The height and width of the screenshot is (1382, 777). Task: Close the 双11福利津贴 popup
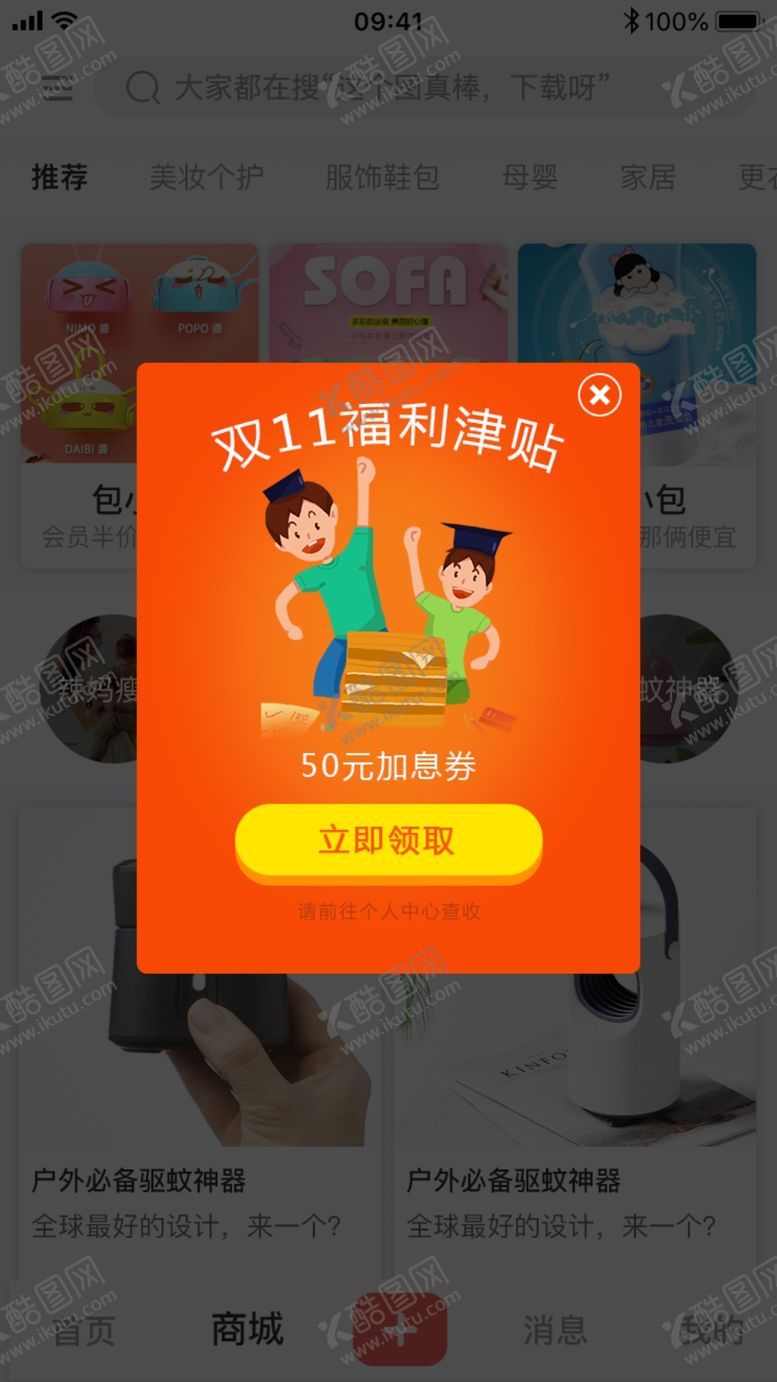click(x=599, y=395)
